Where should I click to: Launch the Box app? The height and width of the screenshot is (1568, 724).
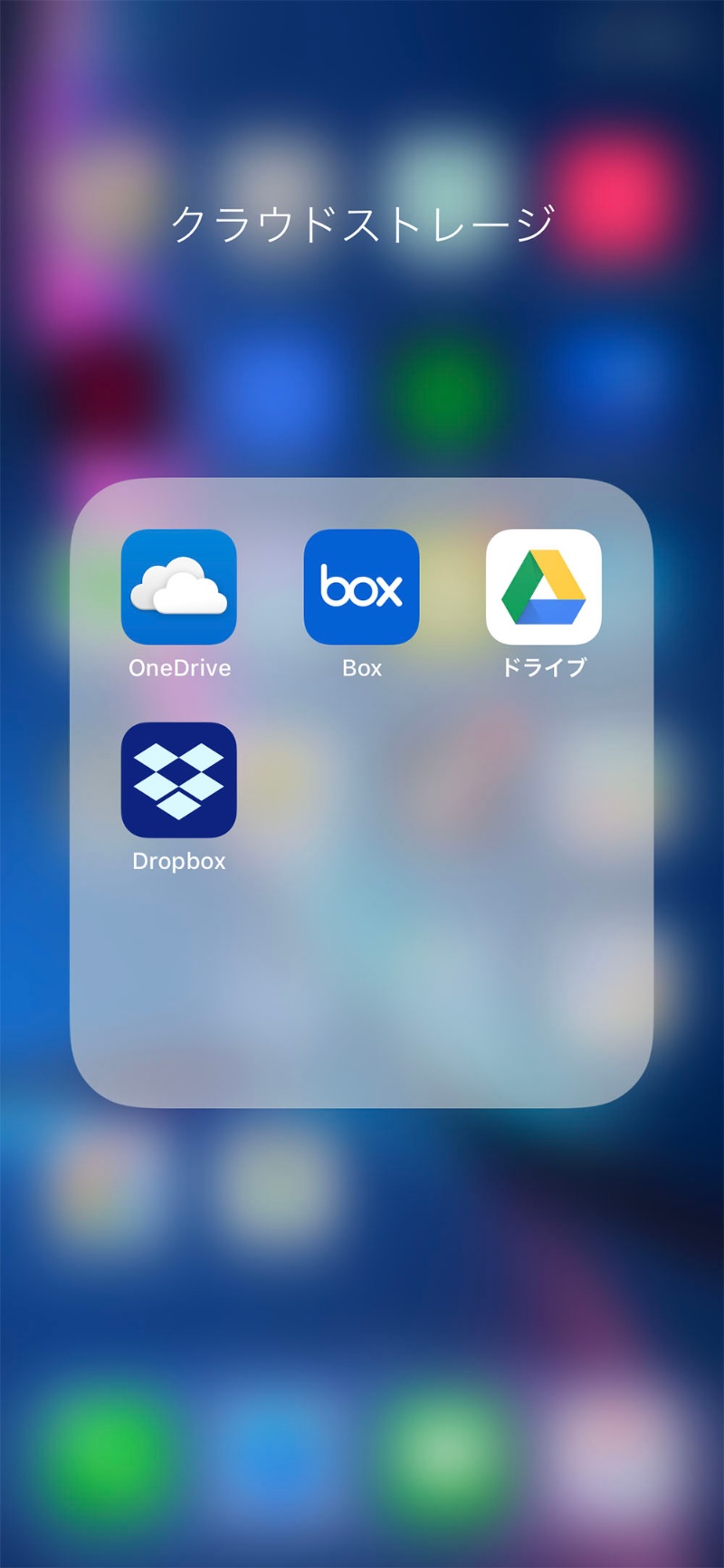pos(361,587)
